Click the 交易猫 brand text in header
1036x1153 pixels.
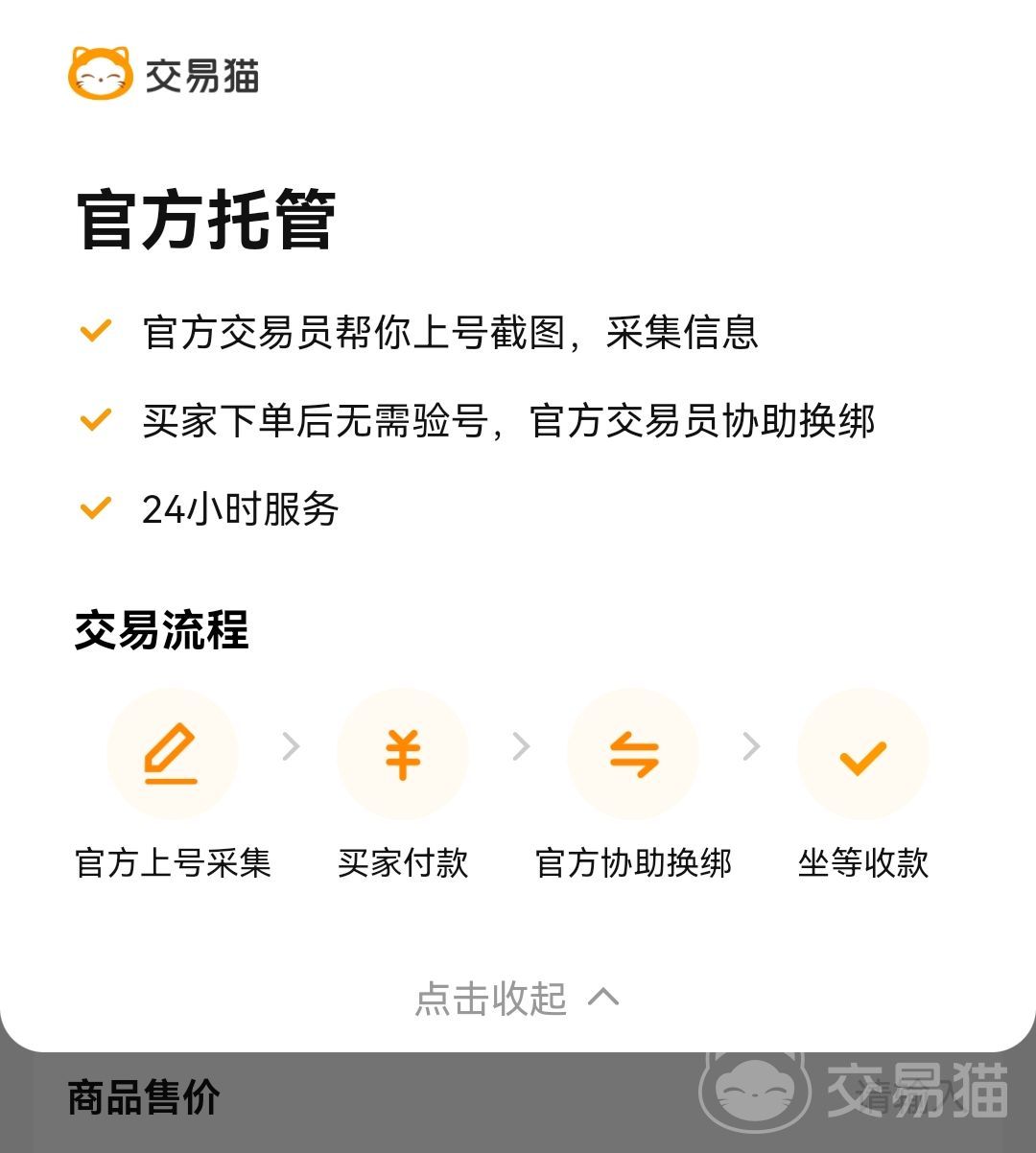(x=205, y=73)
